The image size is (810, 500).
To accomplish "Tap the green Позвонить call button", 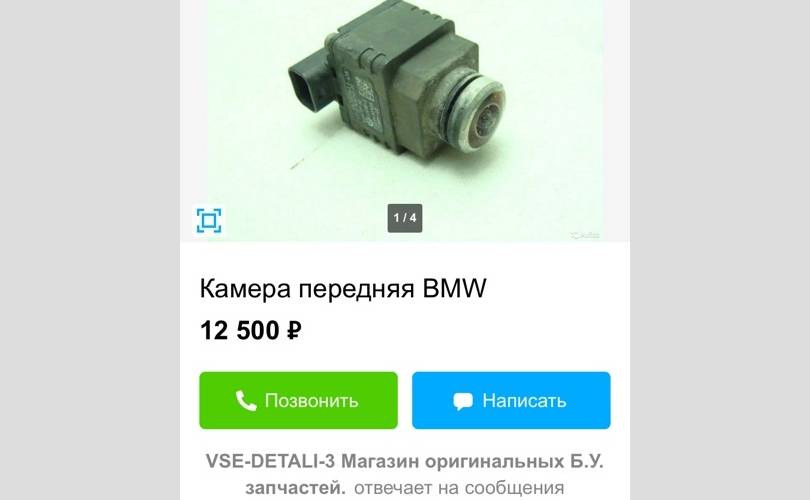I will click(x=298, y=401).
